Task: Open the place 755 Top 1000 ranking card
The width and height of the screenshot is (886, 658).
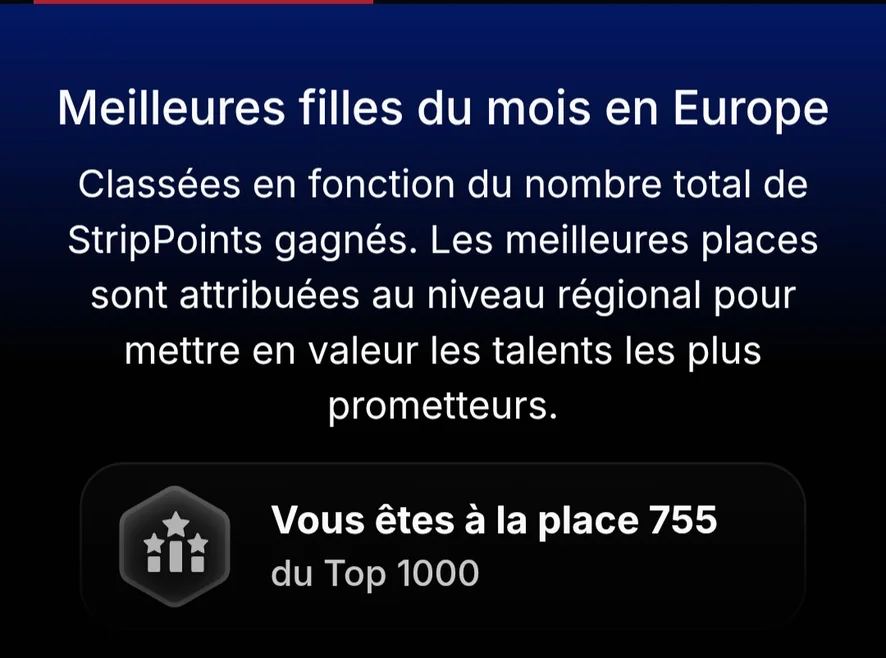Action: coord(442,546)
